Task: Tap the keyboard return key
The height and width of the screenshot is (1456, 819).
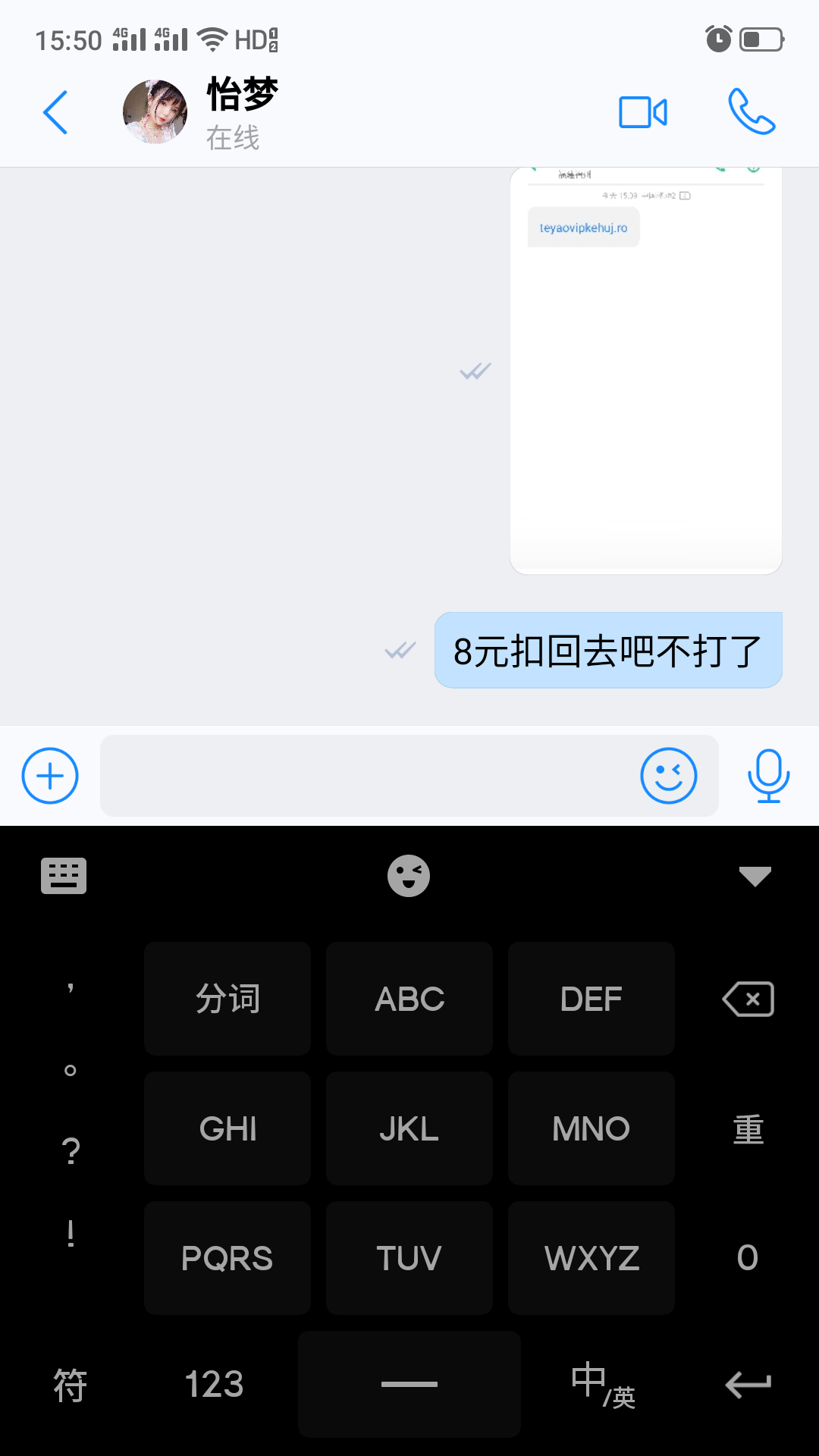Action: coord(748,1384)
